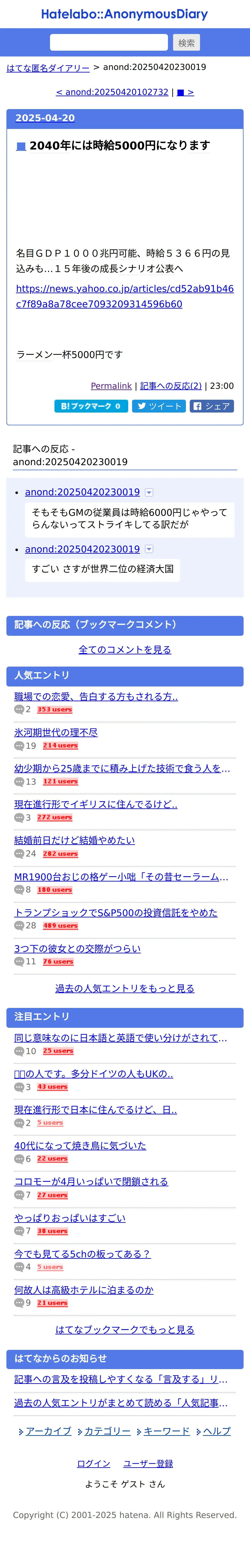Open popular entry 氷河期世代の理不尽
This screenshot has height=1568, width=250.
click(56, 732)
